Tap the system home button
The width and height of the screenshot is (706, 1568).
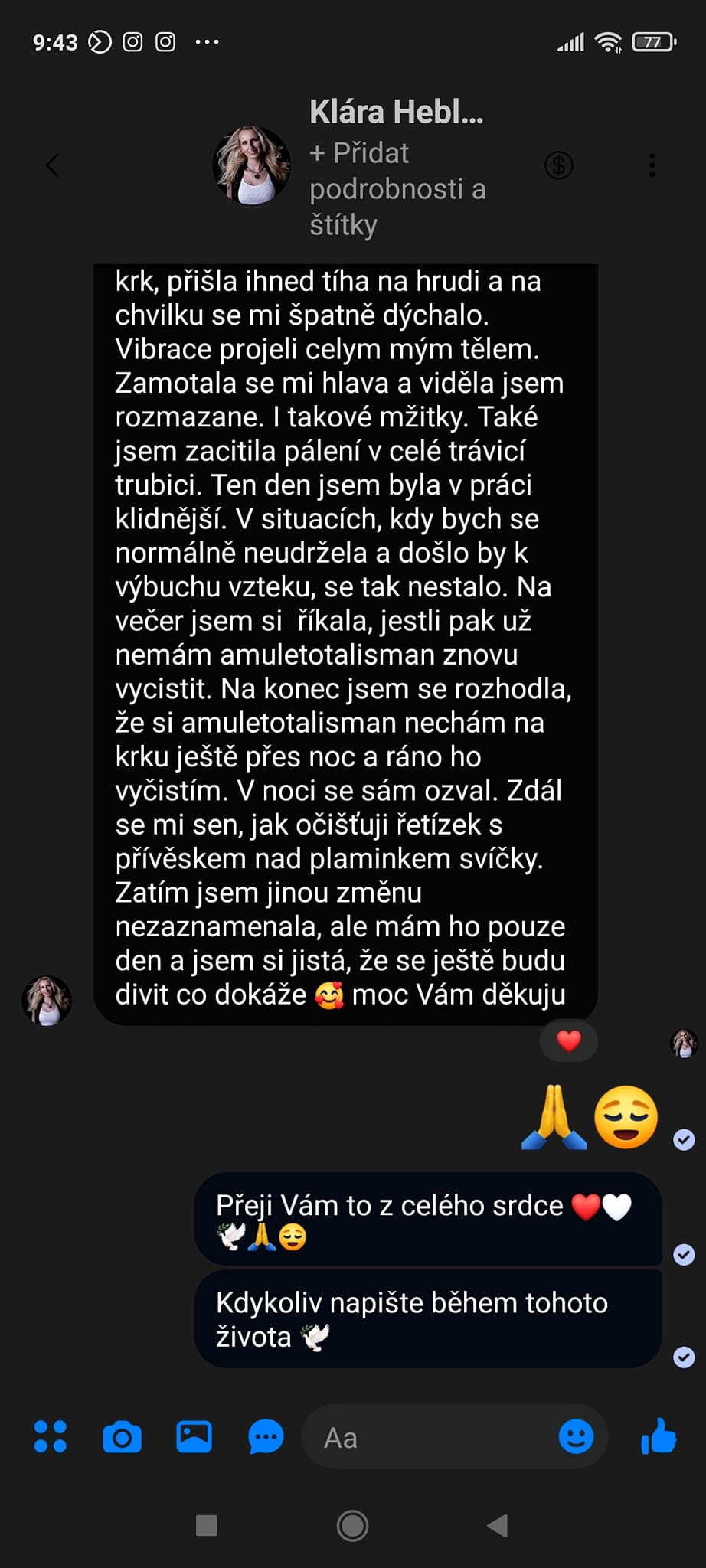coord(352,1526)
